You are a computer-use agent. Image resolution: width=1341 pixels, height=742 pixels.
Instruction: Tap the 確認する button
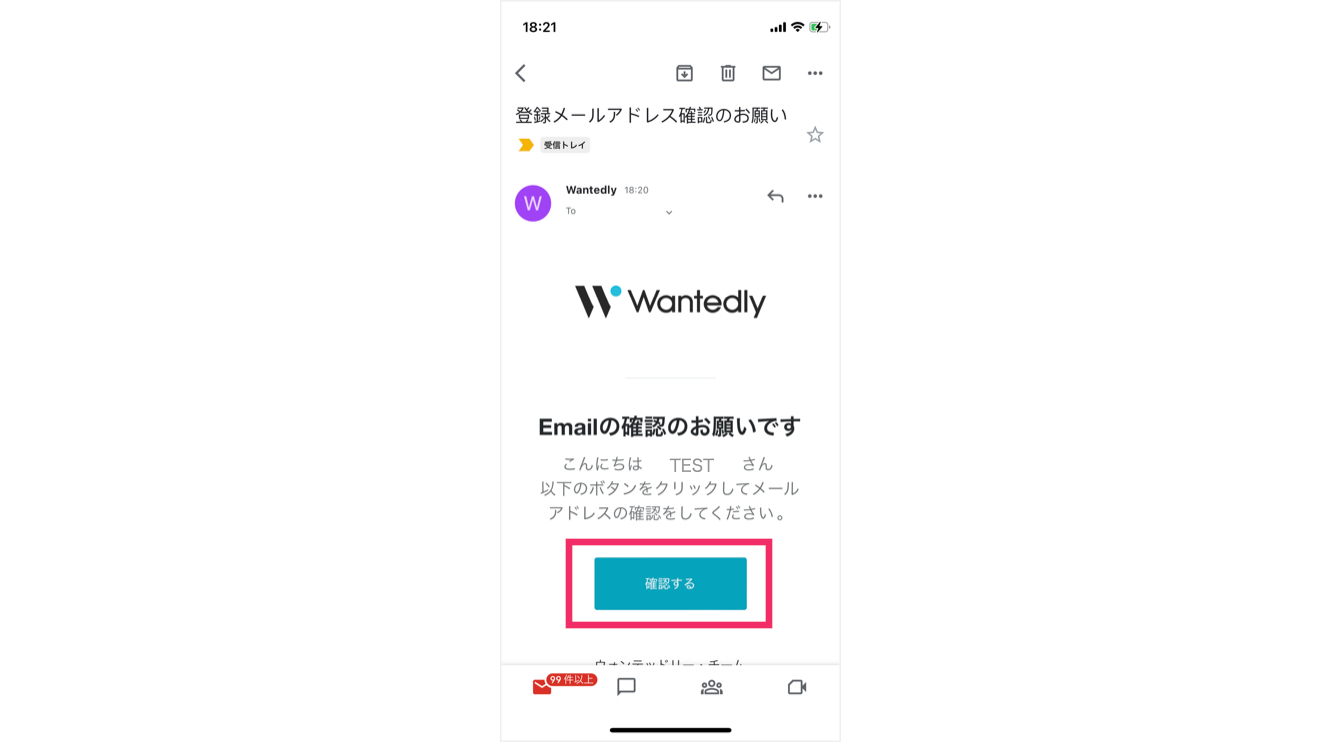click(670, 583)
